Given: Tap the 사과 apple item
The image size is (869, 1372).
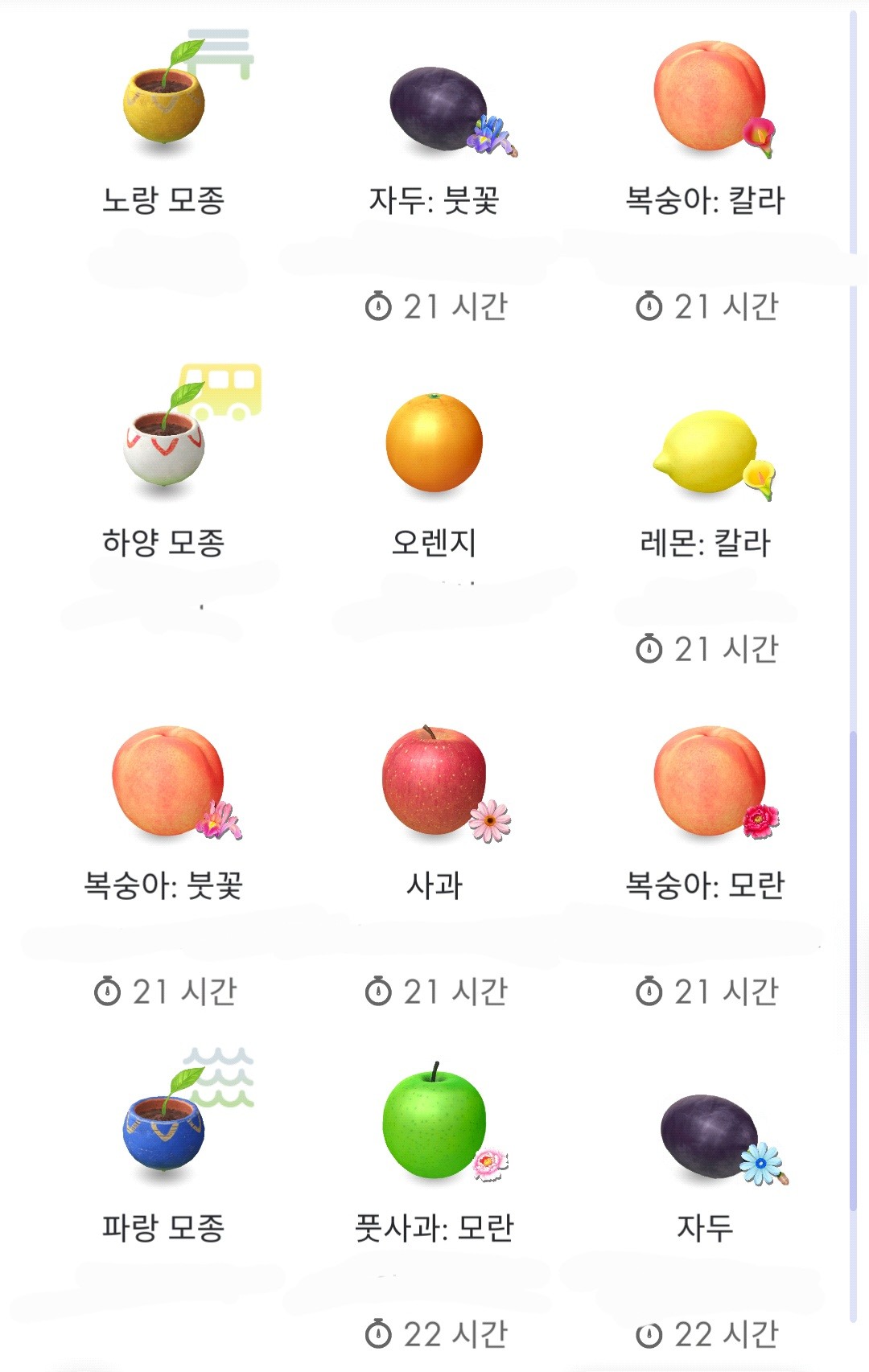Looking at the screenshot, I should 434,780.
